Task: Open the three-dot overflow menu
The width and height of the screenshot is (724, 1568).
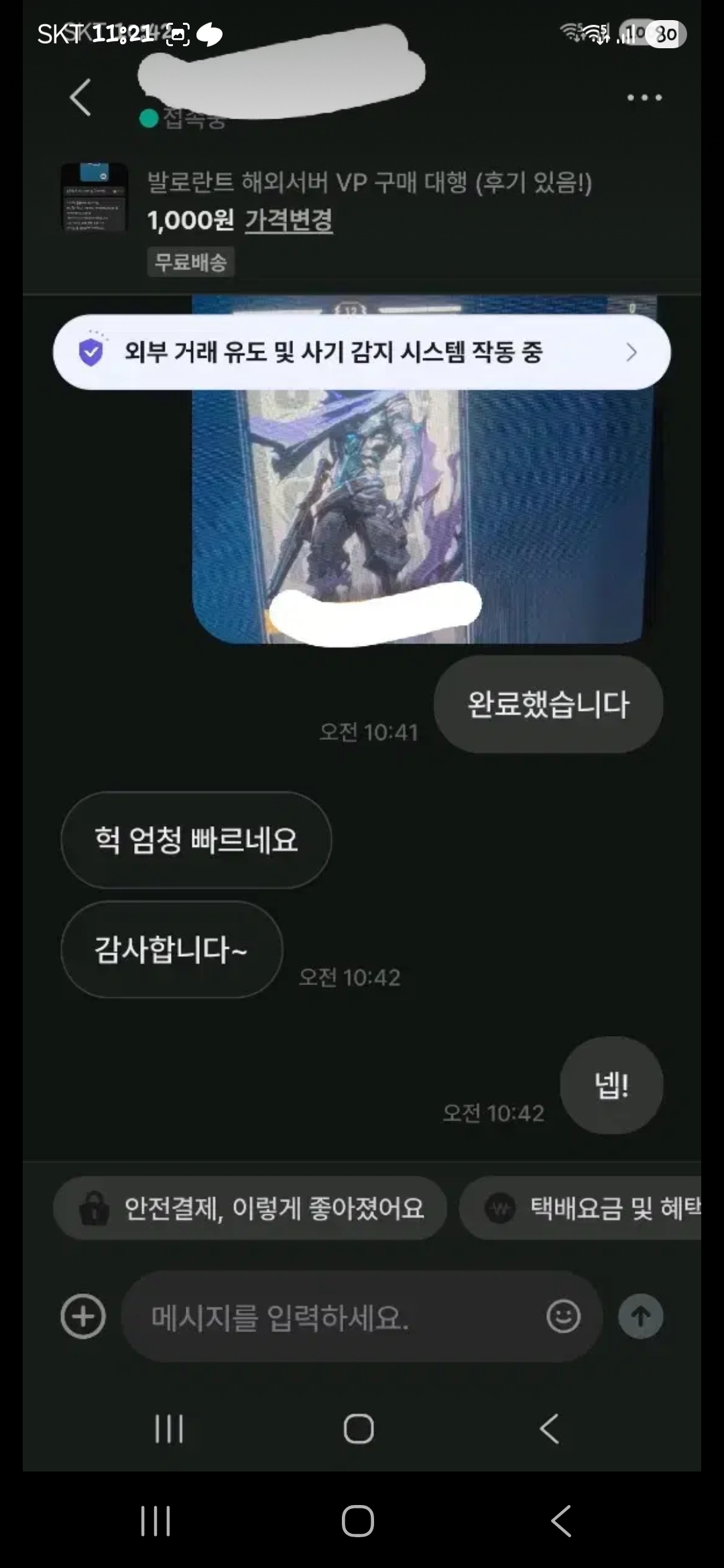Action: tap(644, 98)
